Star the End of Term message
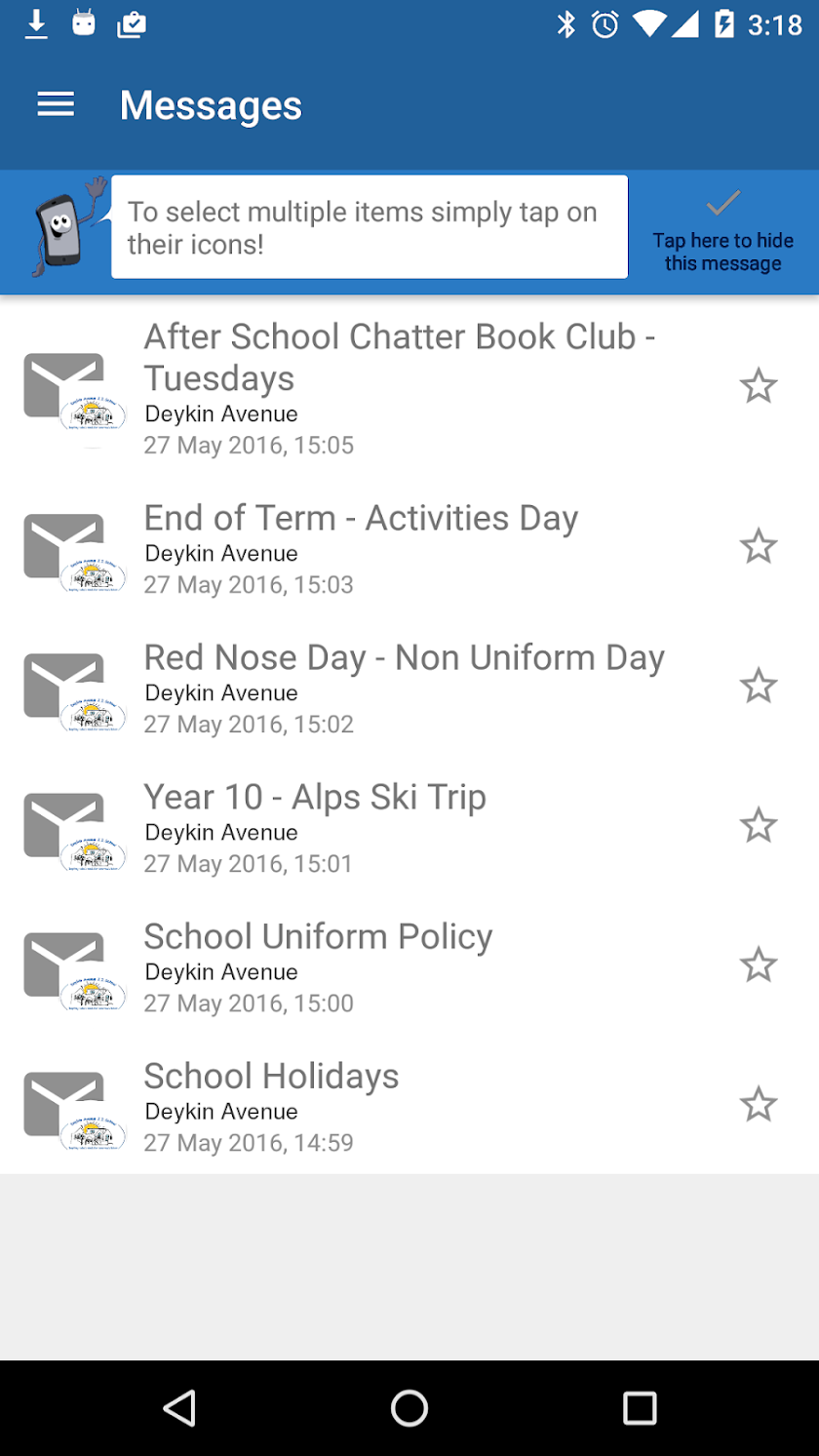Viewport: 819px width, 1456px height. pos(758,546)
